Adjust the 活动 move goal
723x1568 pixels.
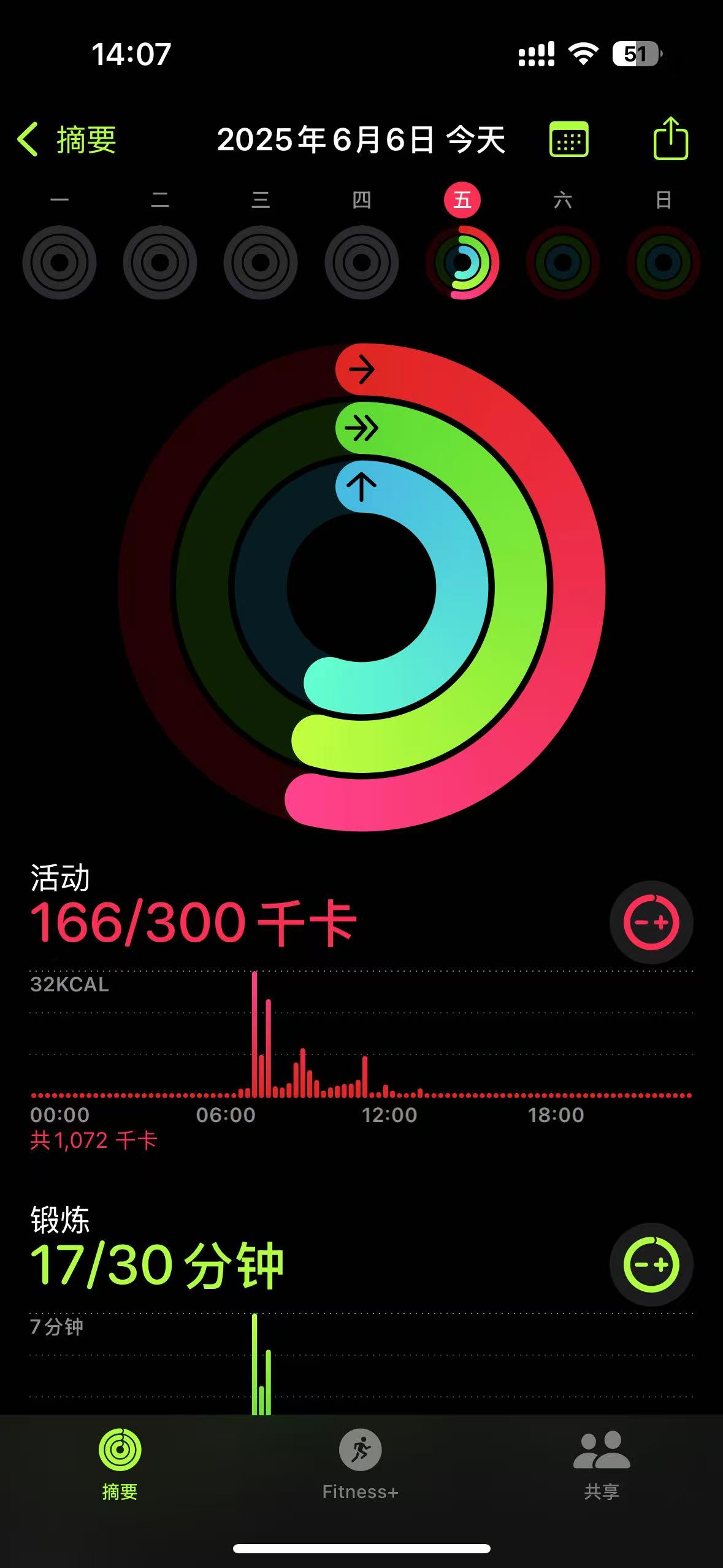[x=651, y=922]
